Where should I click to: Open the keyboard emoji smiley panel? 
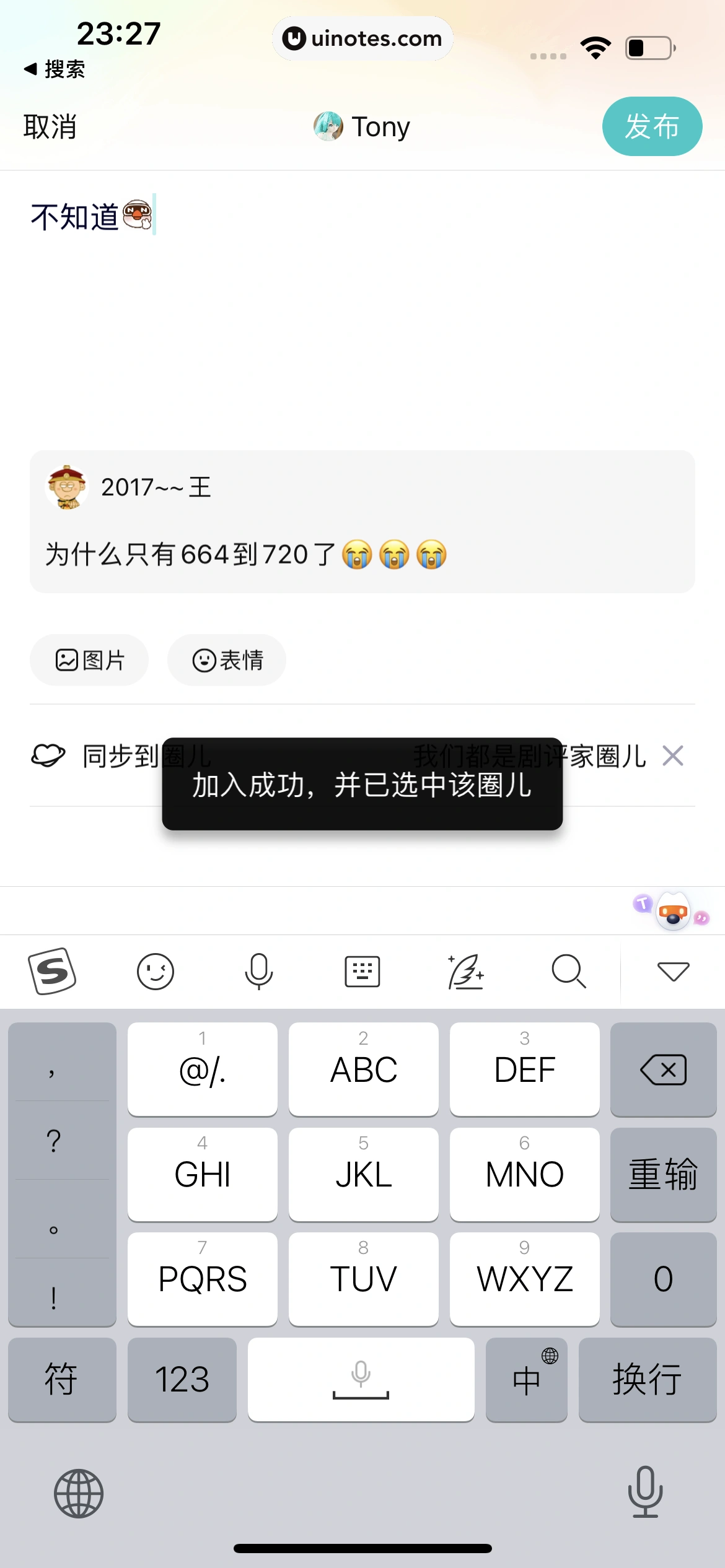(x=155, y=971)
